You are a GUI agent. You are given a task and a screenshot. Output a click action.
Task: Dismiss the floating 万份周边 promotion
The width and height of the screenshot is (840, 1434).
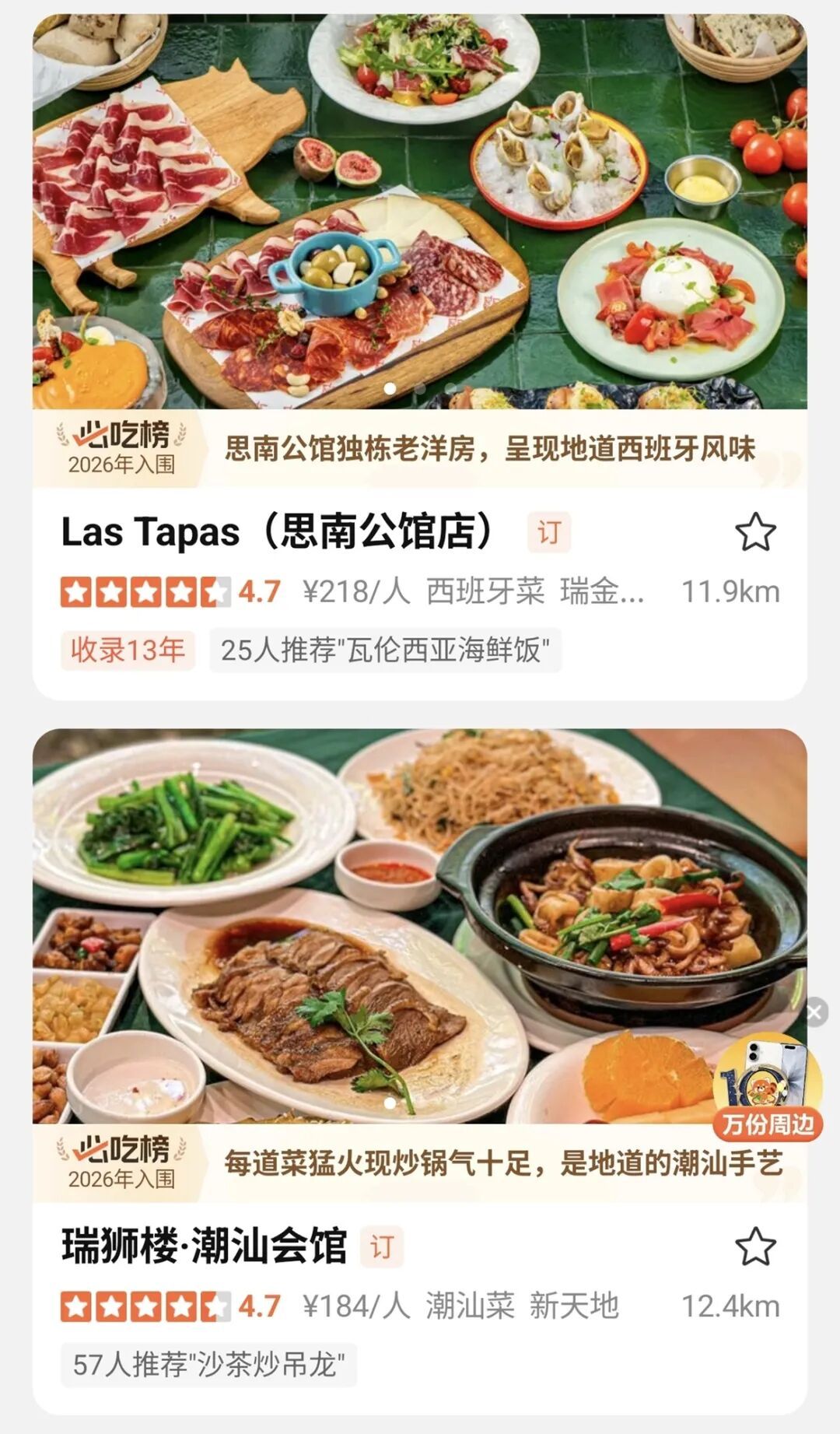coord(814,1012)
